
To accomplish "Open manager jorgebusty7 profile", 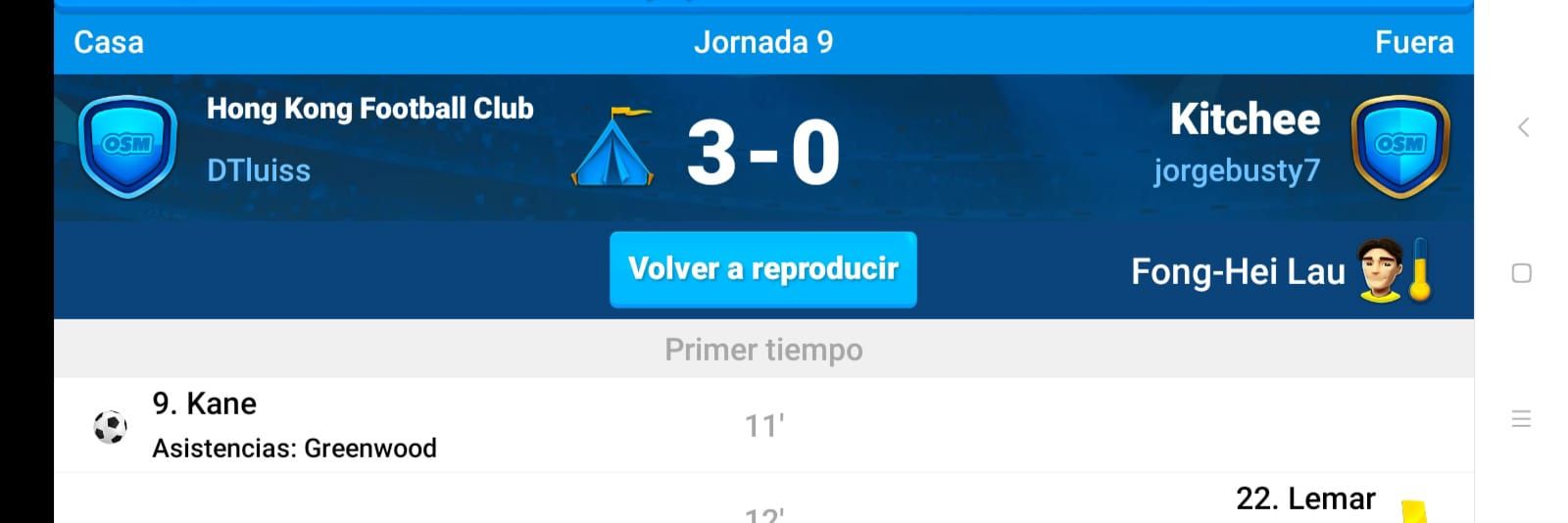I will click(x=1237, y=170).
